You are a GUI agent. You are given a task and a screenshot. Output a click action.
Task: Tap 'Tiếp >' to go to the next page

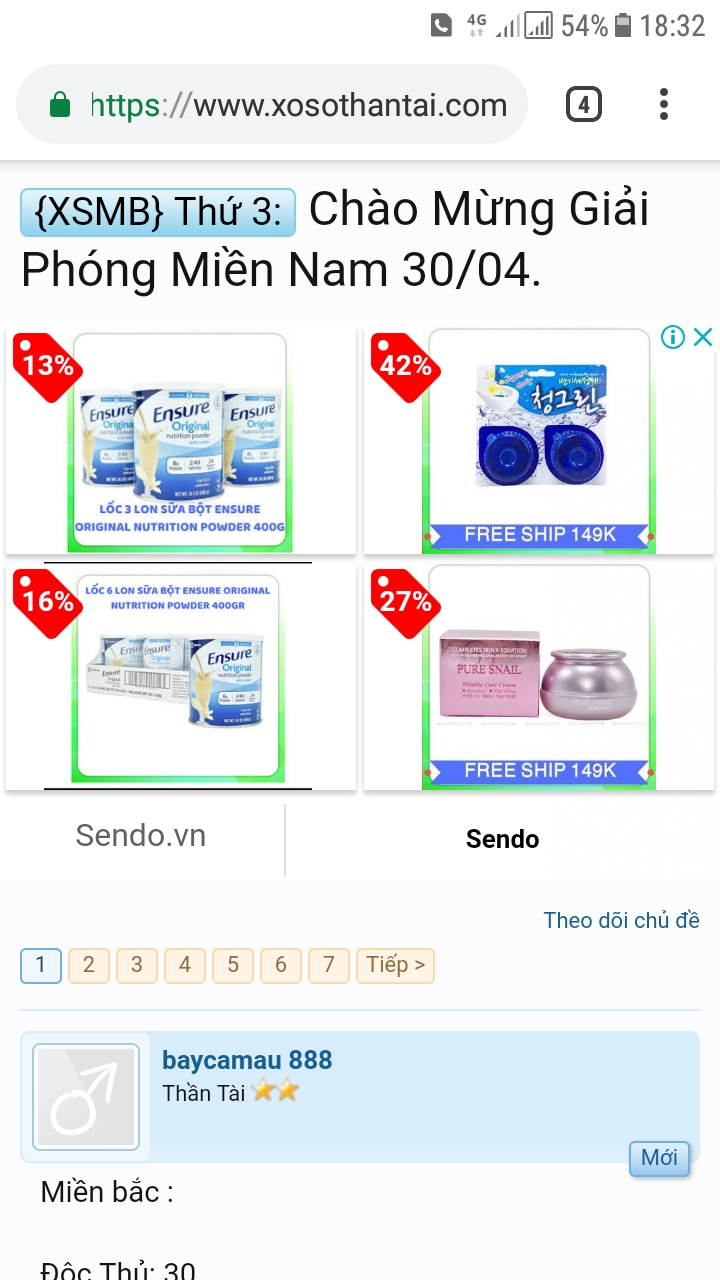(395, 965)
